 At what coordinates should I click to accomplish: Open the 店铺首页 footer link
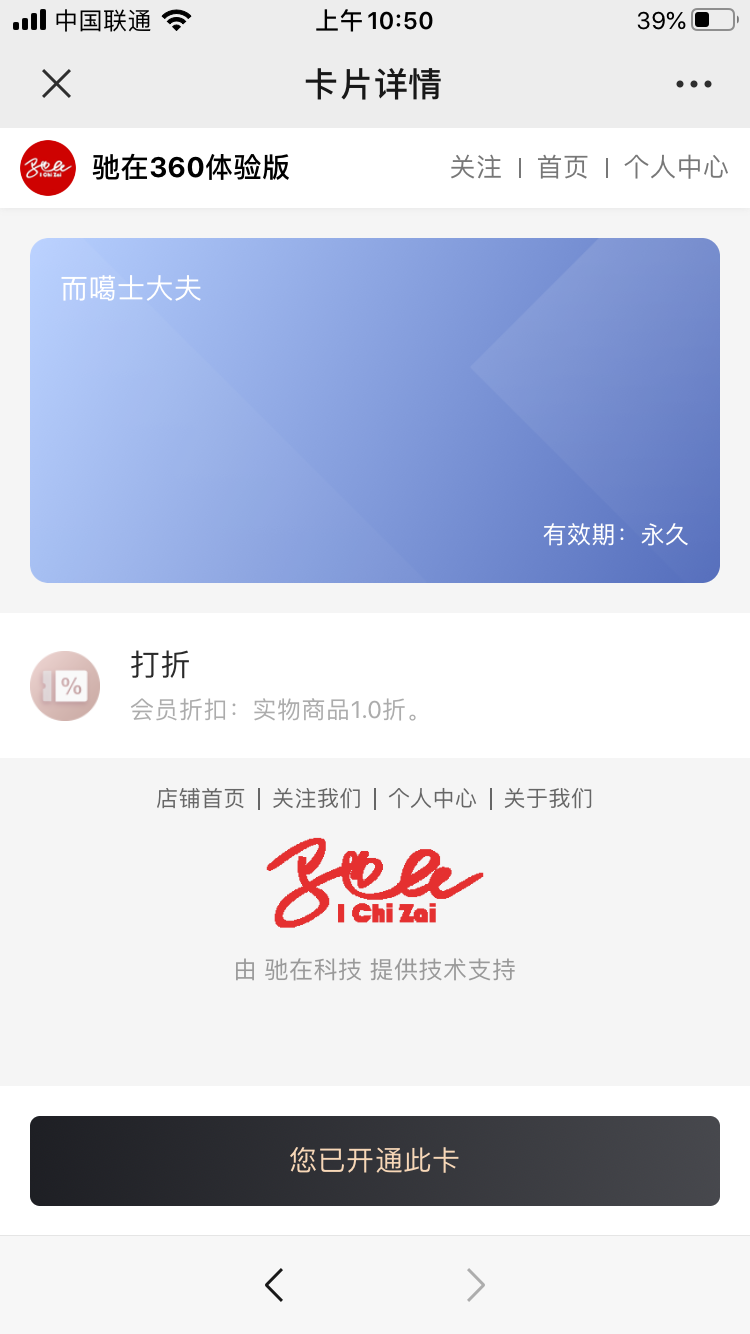[x=200, y=798]
